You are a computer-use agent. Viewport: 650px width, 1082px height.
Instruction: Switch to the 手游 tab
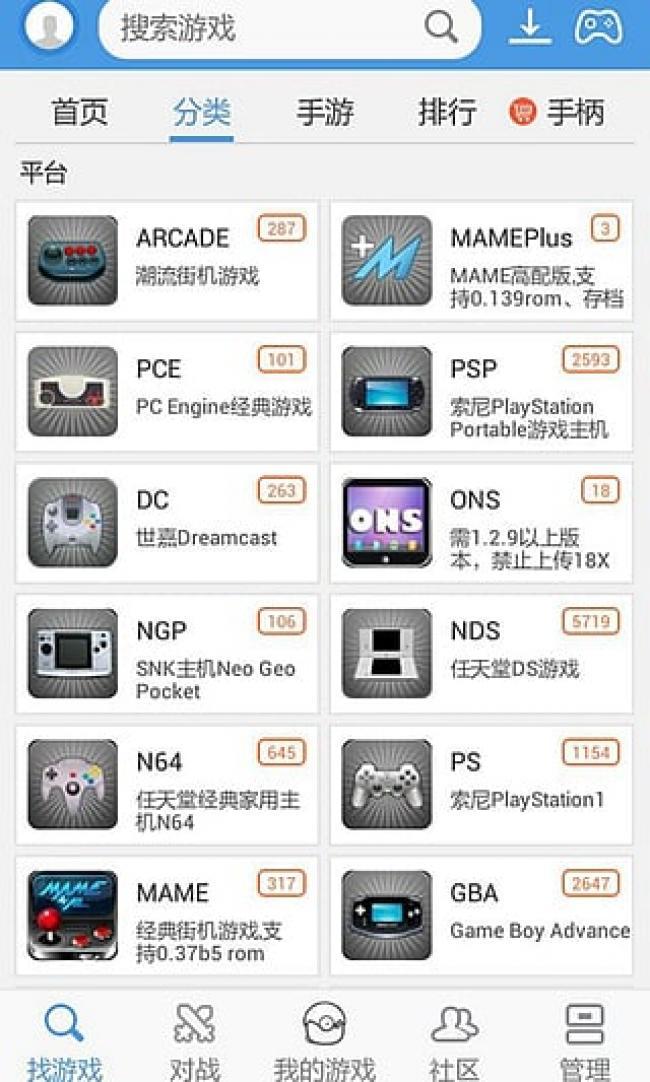tap(325, 112)
